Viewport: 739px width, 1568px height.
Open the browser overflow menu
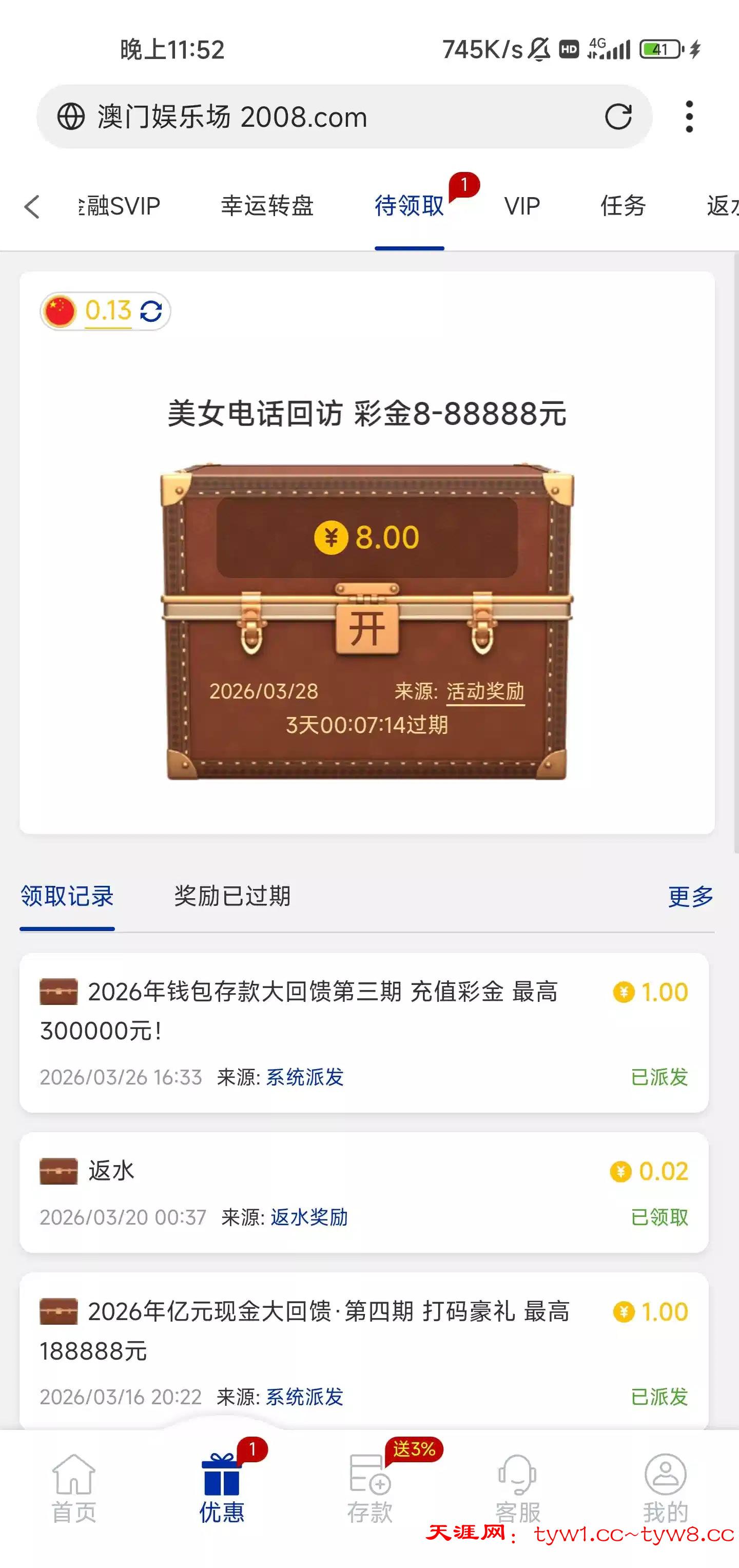[689, 117]
